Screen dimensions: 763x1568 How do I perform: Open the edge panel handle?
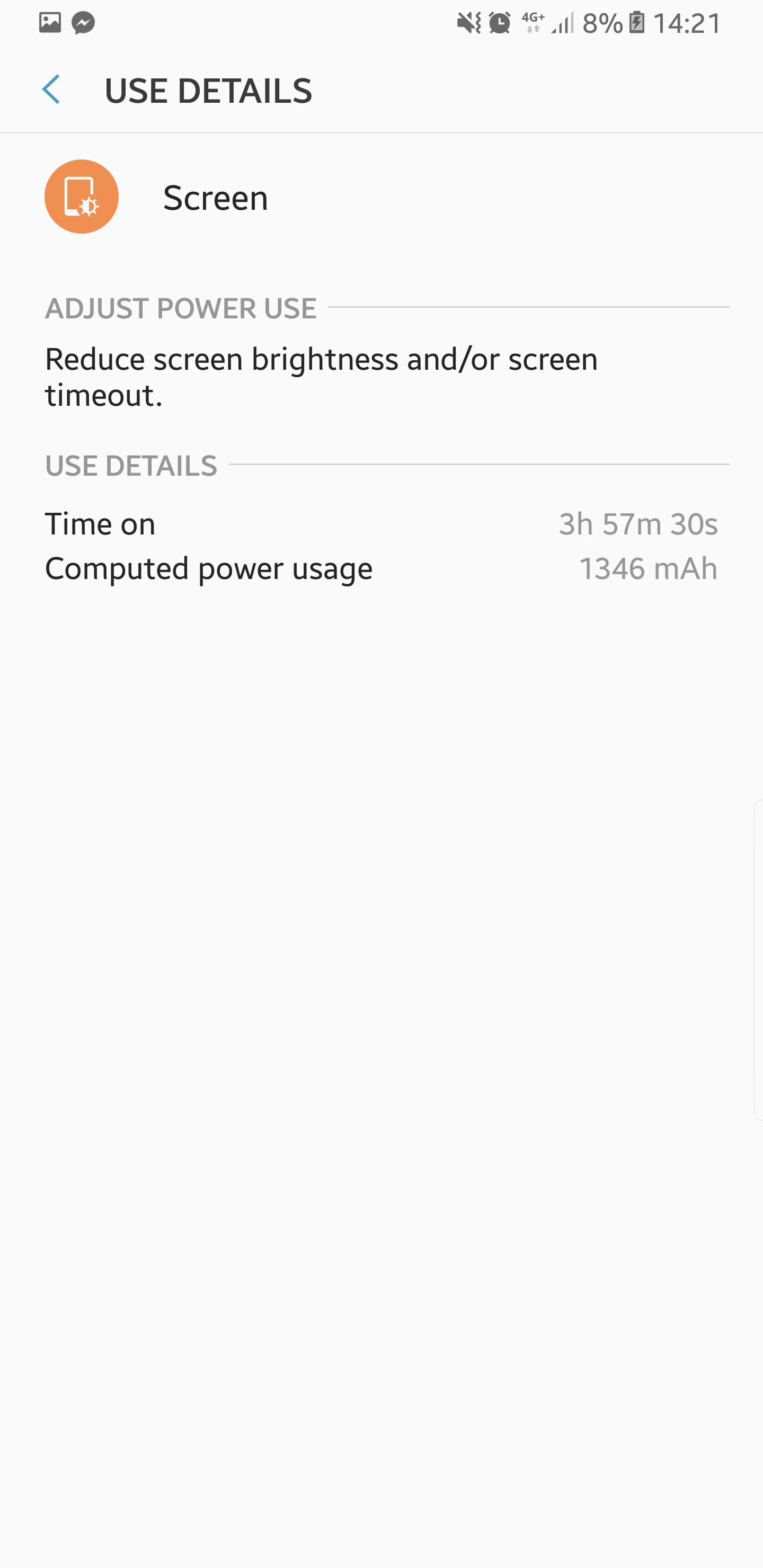(x=758, y=960)
